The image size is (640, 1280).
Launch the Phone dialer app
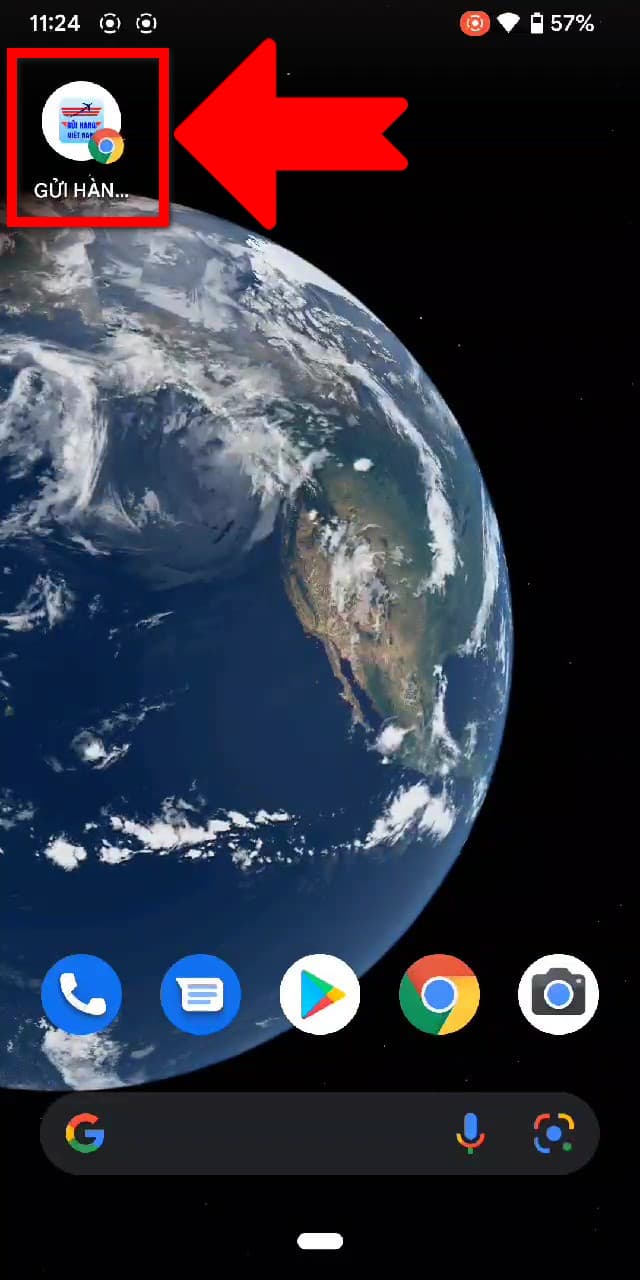pos(81,994)
